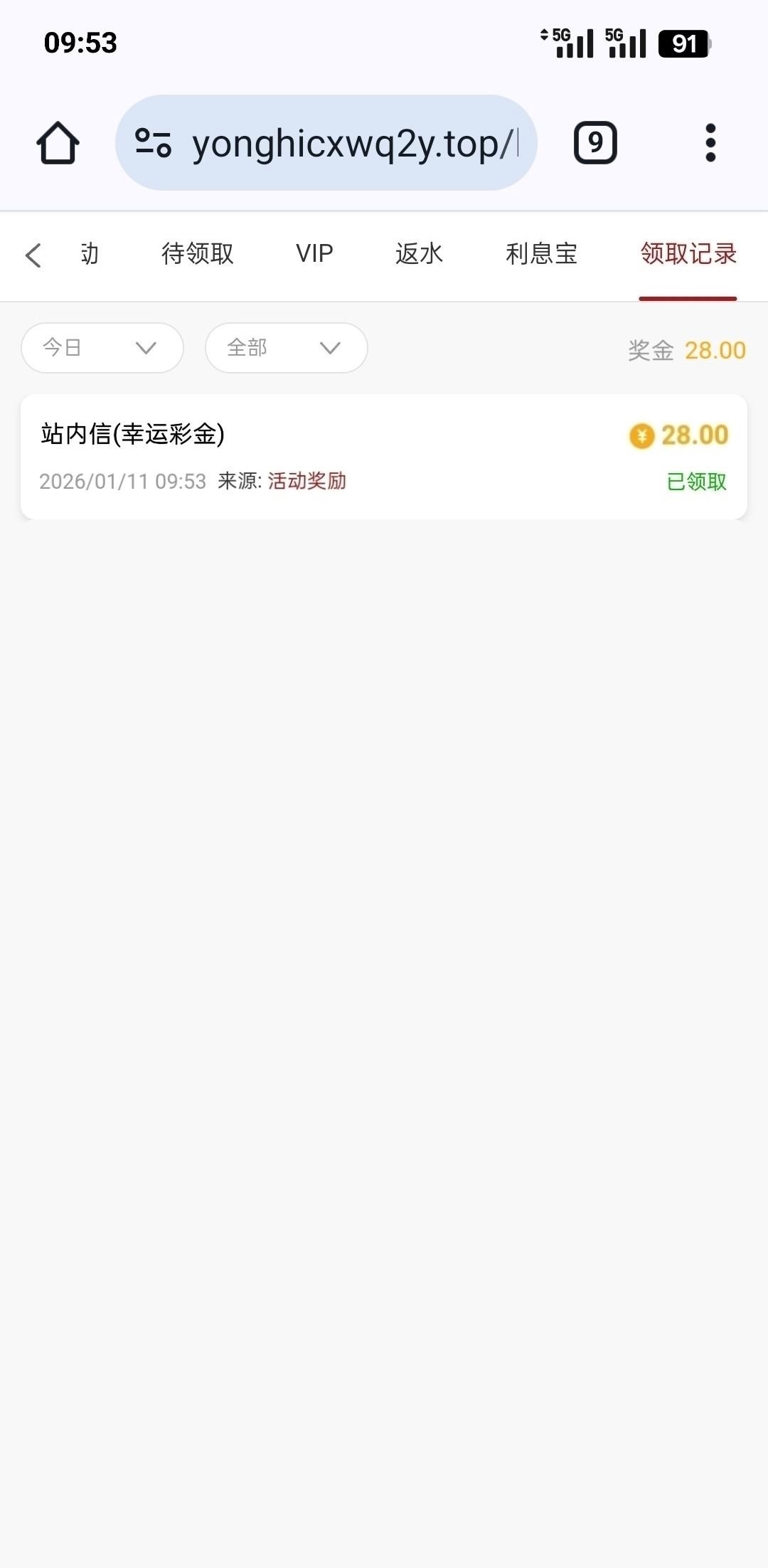
Task: Switch to the 待领取 tab
Action: pyautogui.click(x=197, y=254)
